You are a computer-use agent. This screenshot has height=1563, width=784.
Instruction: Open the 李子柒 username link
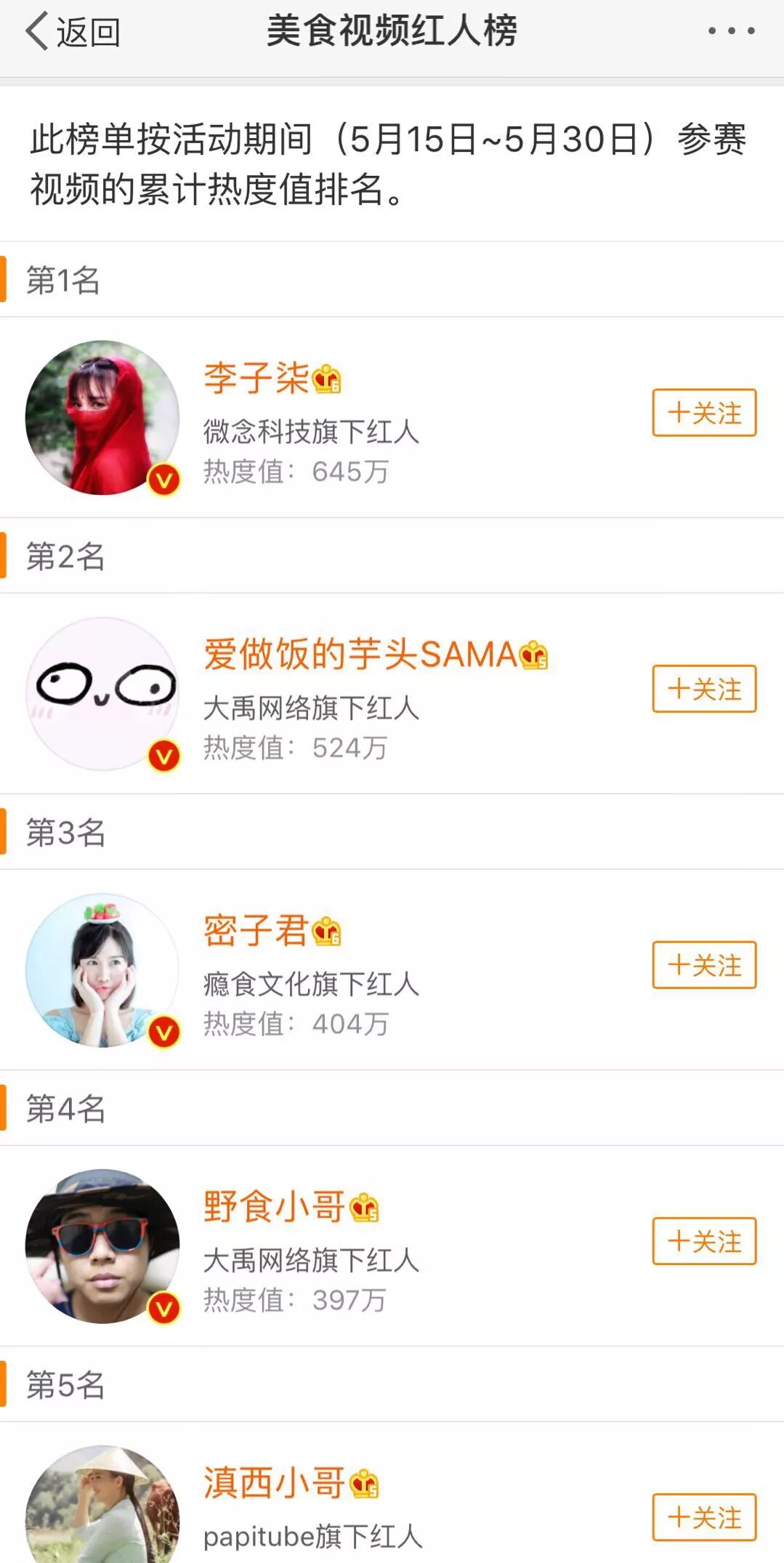(256, 378)
